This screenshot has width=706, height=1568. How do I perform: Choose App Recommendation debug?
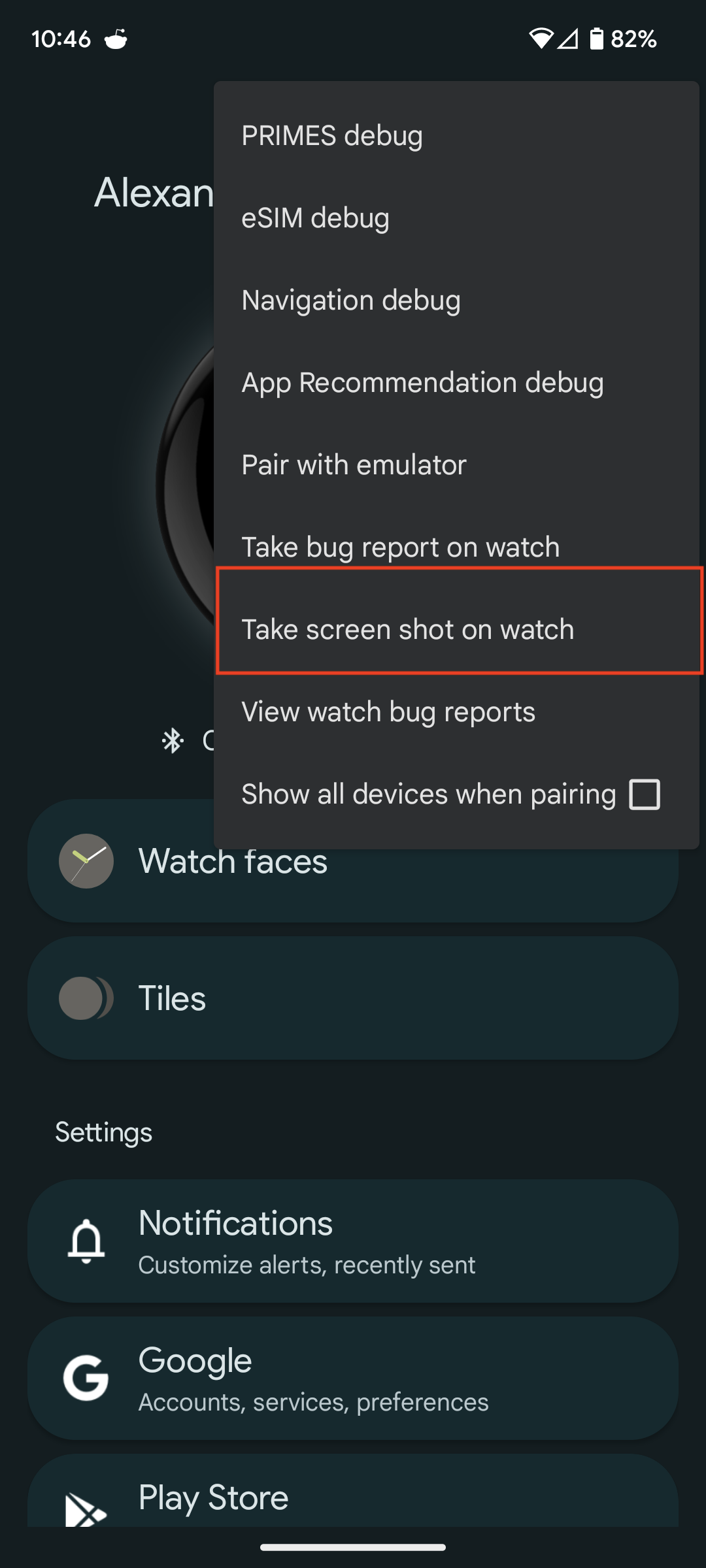422,383
